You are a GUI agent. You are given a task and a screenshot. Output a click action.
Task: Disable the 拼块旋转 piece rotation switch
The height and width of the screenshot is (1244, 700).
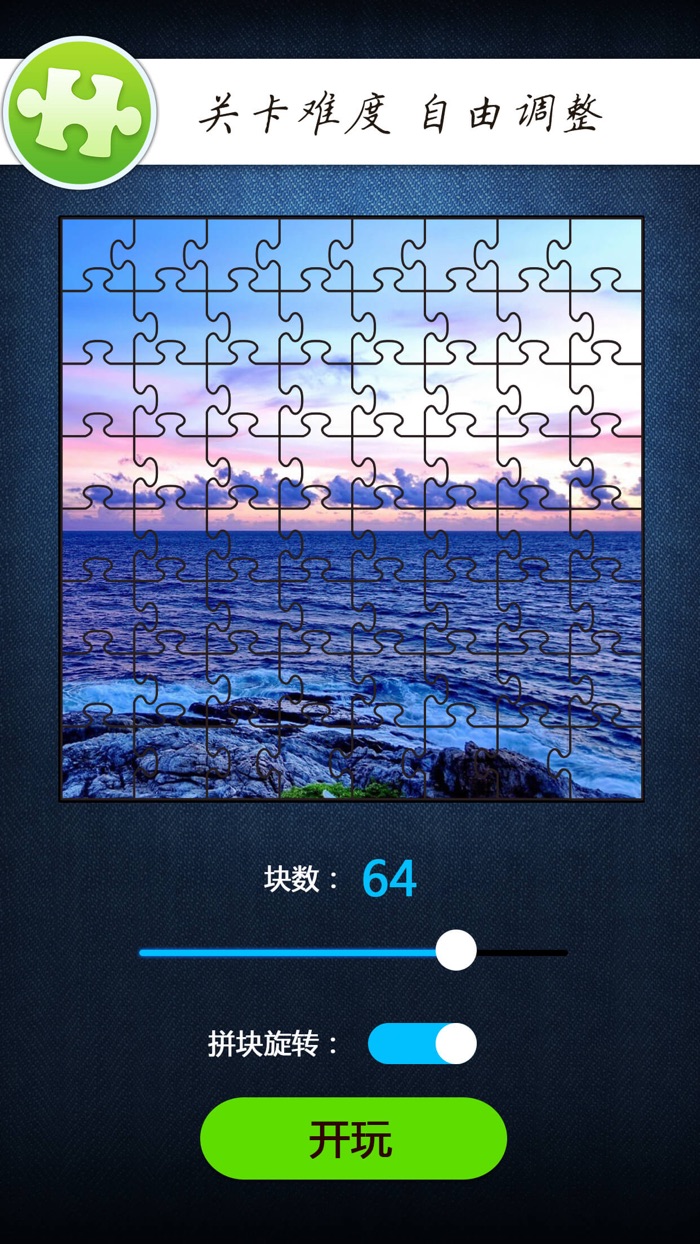coord(422,1044)
